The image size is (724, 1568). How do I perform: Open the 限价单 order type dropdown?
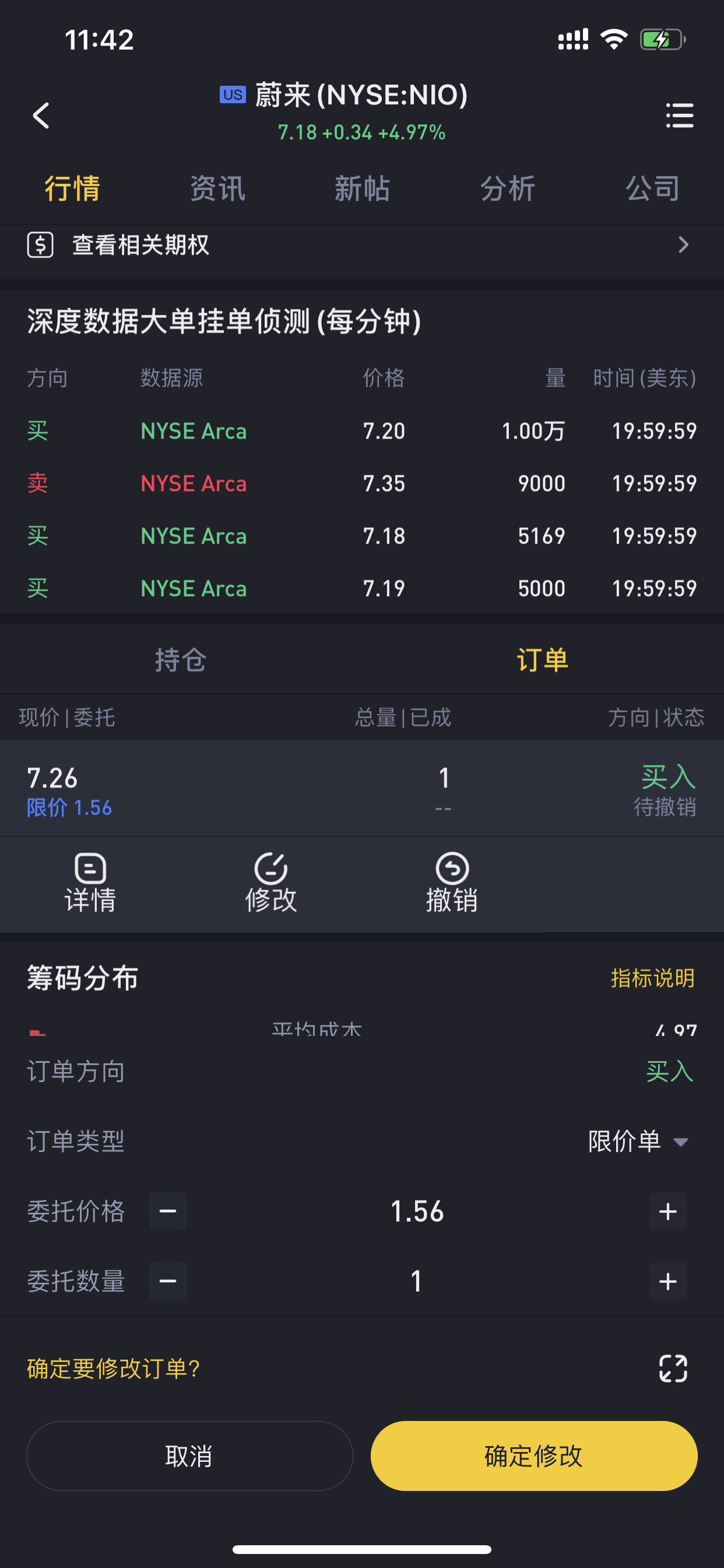coord(638,1142)
